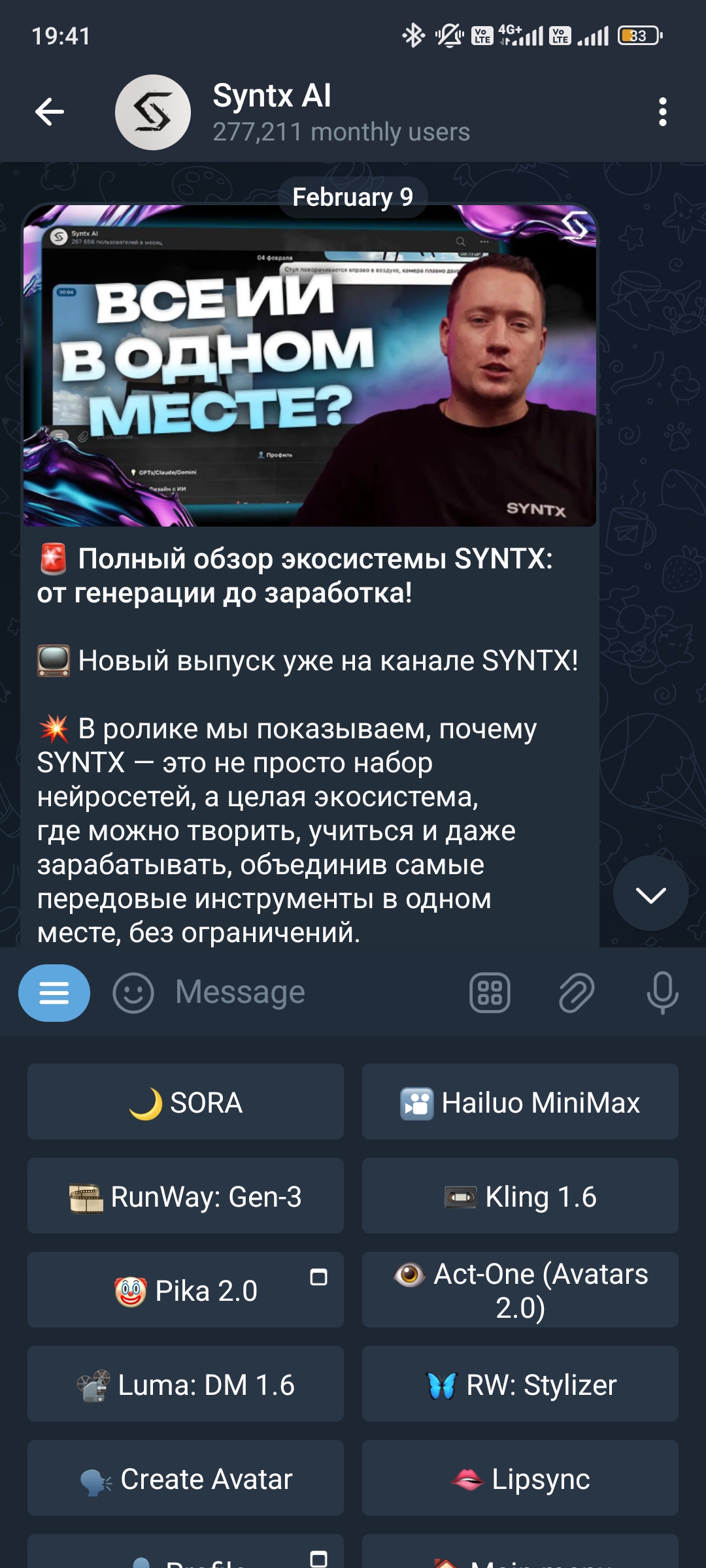Choose Hailuo MiniMax
This screenshot has width=706, height=1568.
click(520, 1102)
